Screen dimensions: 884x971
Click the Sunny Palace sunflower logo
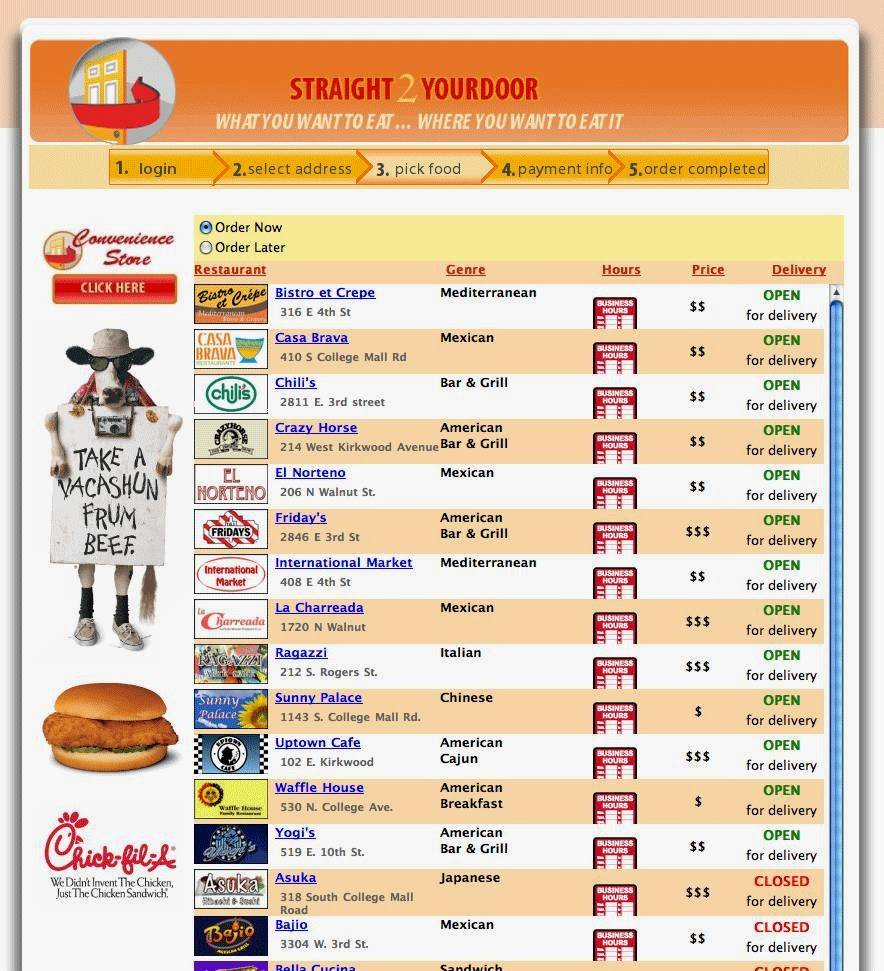[230, 709]
